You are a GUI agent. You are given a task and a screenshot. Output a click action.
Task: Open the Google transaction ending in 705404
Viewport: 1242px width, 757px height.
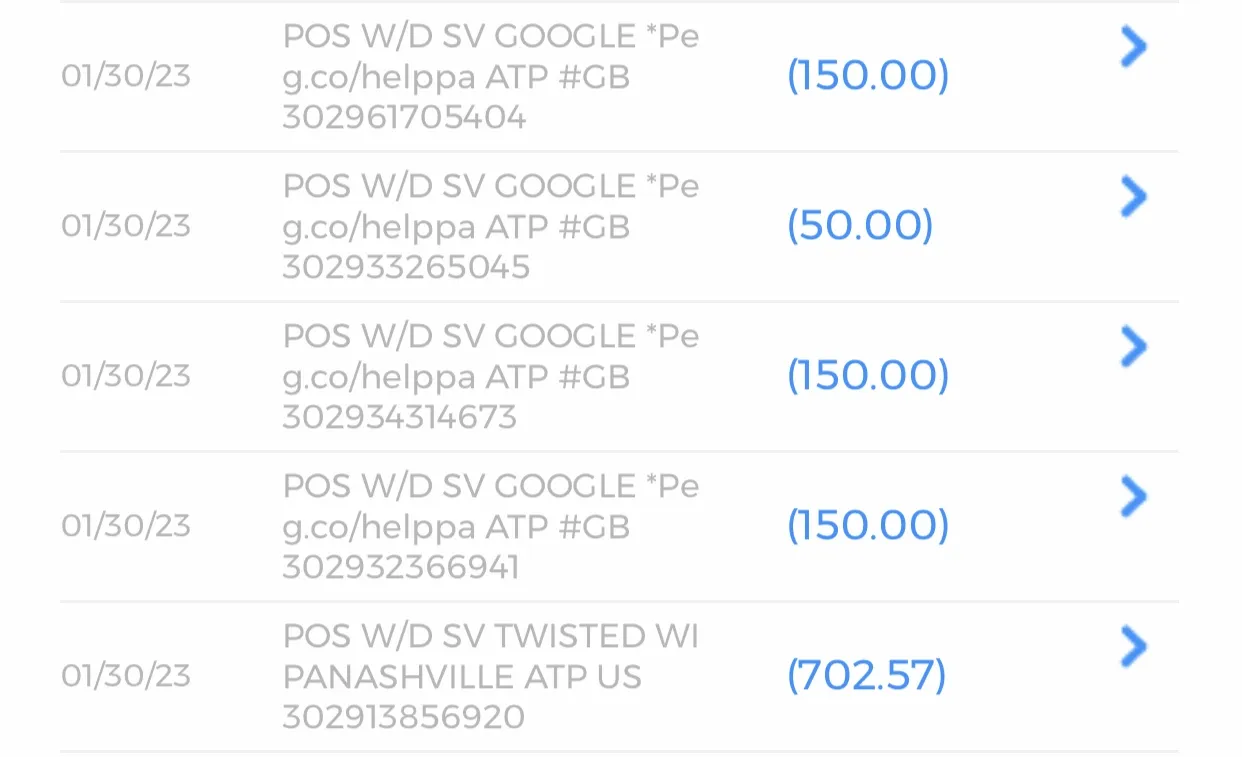(x=1132, y=48)
